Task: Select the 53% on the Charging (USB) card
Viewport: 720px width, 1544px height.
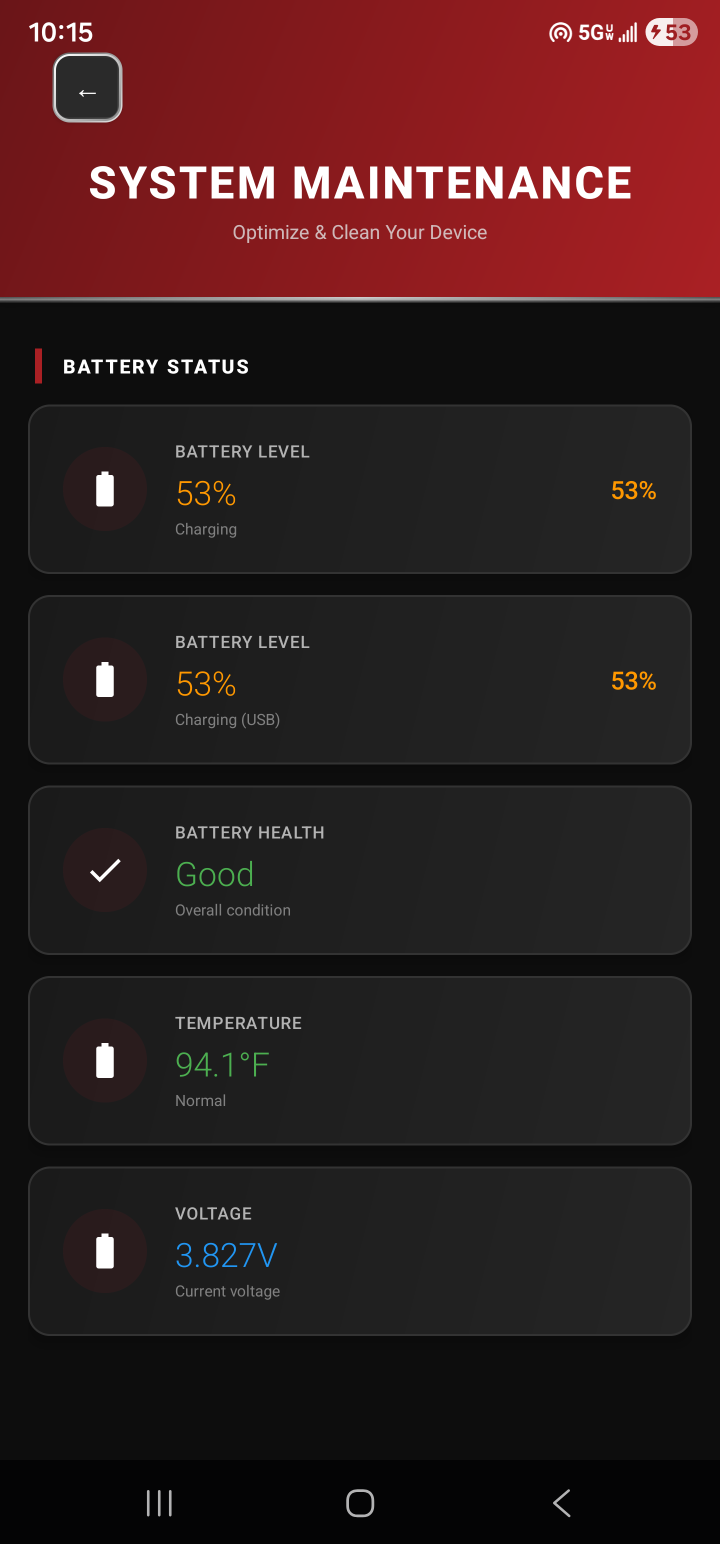Action: (x=205, y=684)
